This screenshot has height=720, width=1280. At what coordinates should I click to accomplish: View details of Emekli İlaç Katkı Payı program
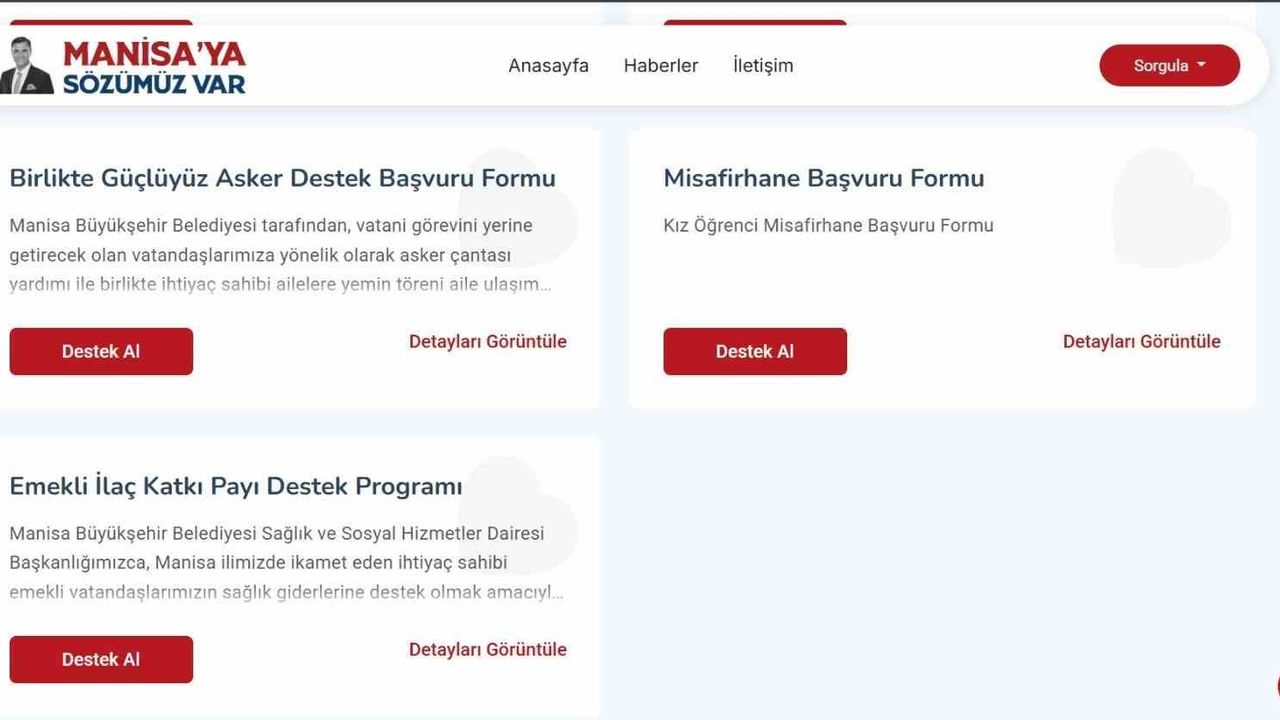coord(487,650)
